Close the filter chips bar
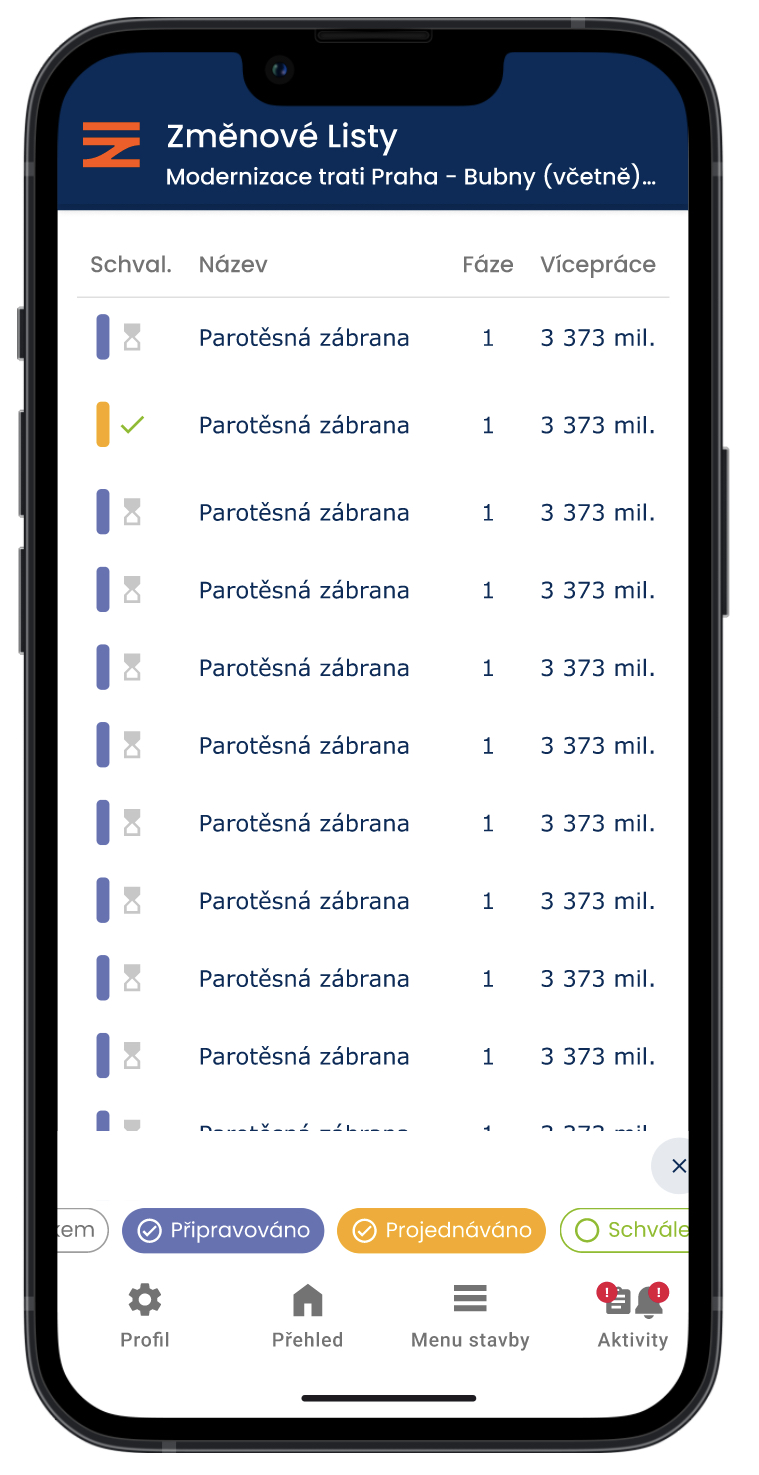Image resolution: width=759 pixels, height=1475 pixels. coord(677,1166)
